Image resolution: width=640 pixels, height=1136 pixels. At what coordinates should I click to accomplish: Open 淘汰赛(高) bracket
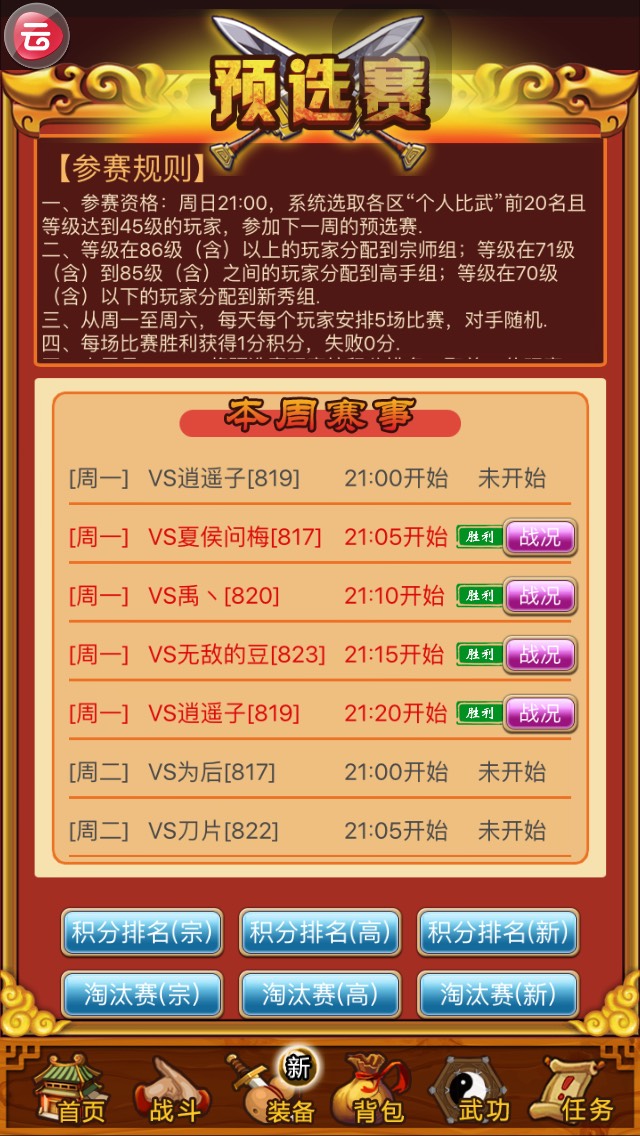320,994
